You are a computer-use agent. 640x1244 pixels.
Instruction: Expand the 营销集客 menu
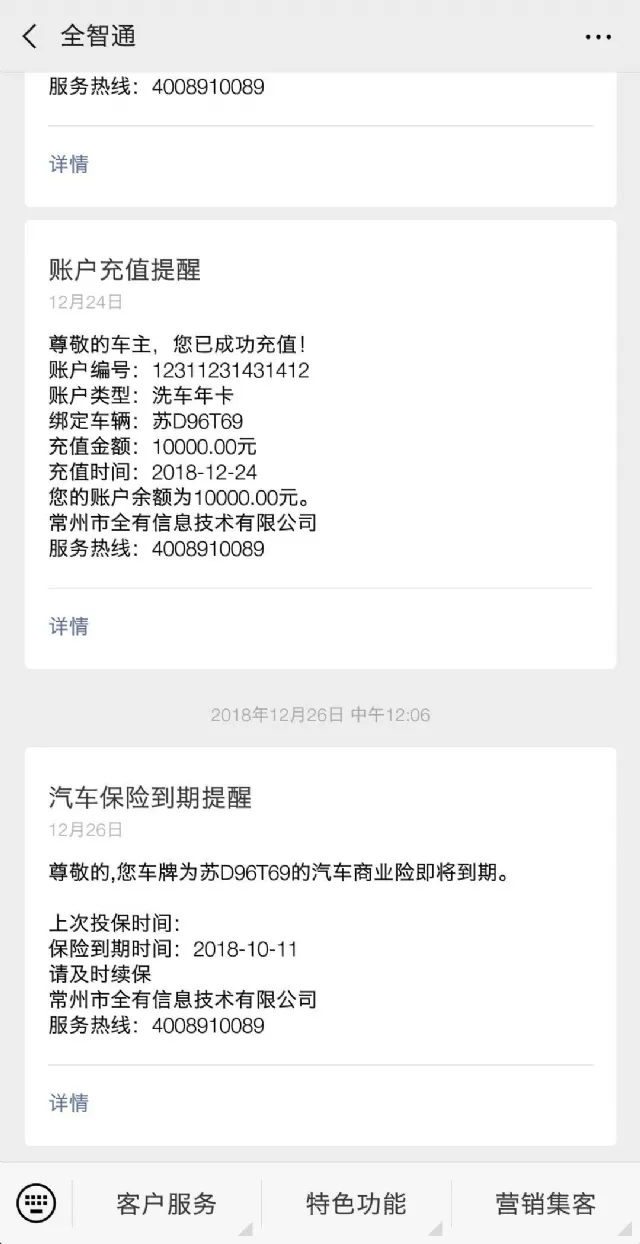coord(545,1203)
